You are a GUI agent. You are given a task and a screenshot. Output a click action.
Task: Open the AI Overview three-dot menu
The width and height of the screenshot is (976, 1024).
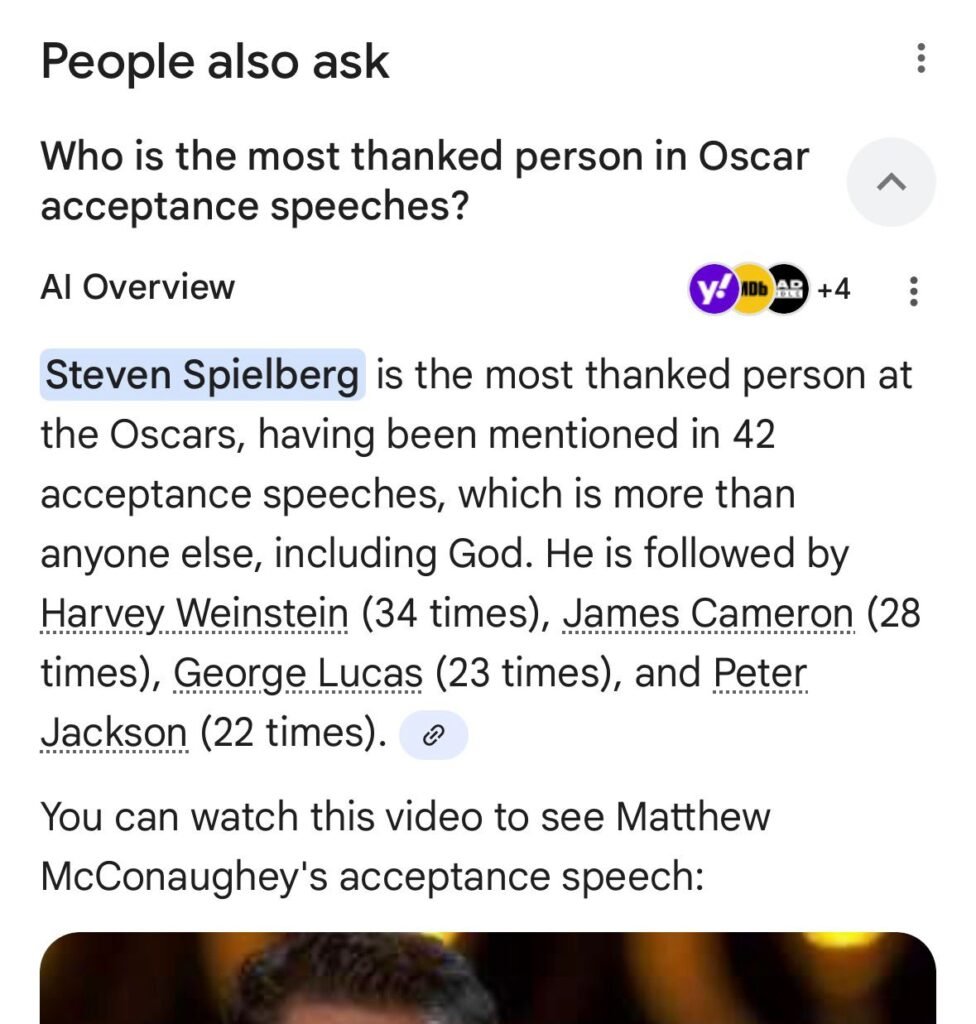click(x=912, y=291)
